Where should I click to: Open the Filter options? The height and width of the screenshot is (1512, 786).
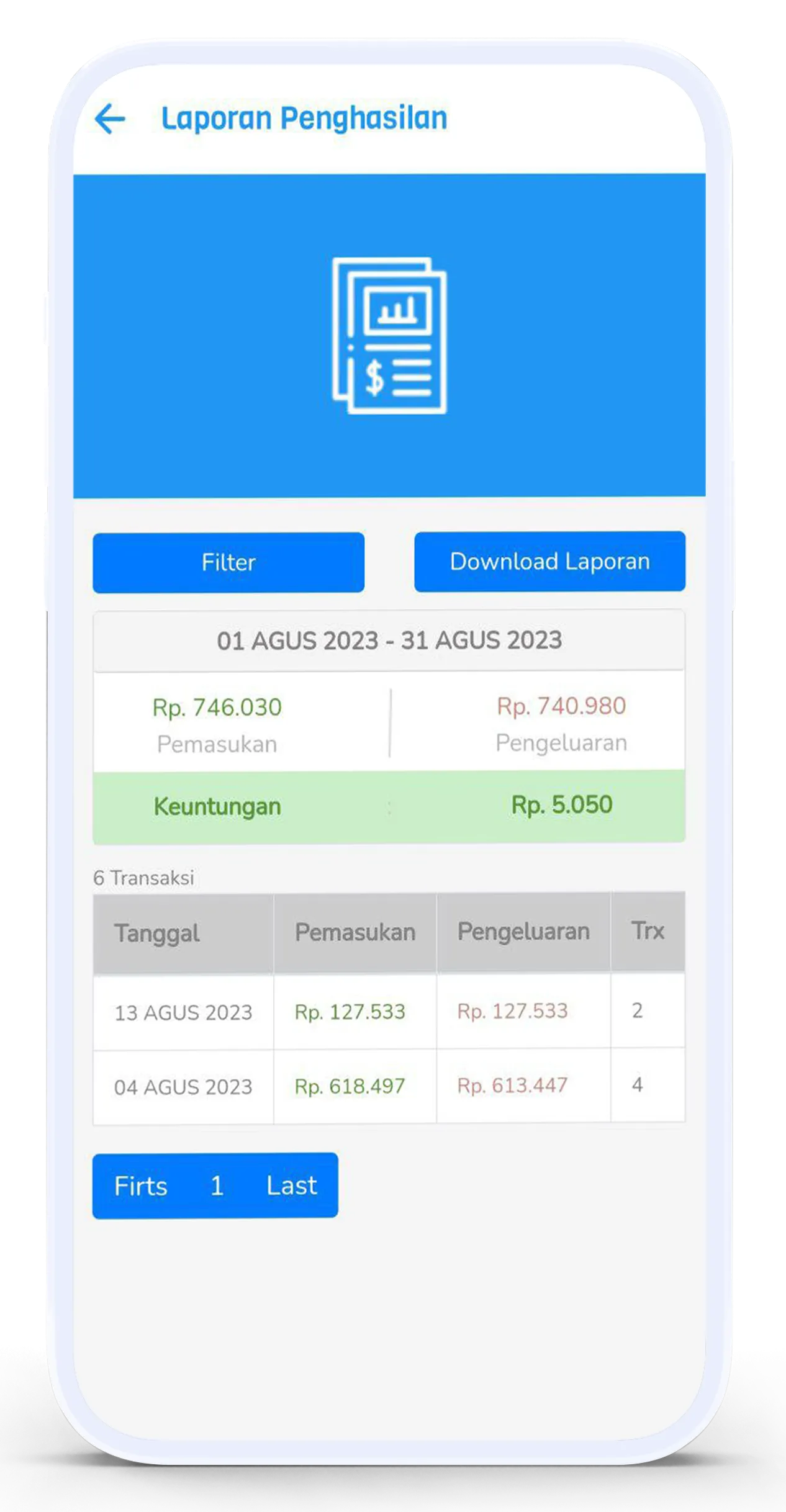[228, 562]
